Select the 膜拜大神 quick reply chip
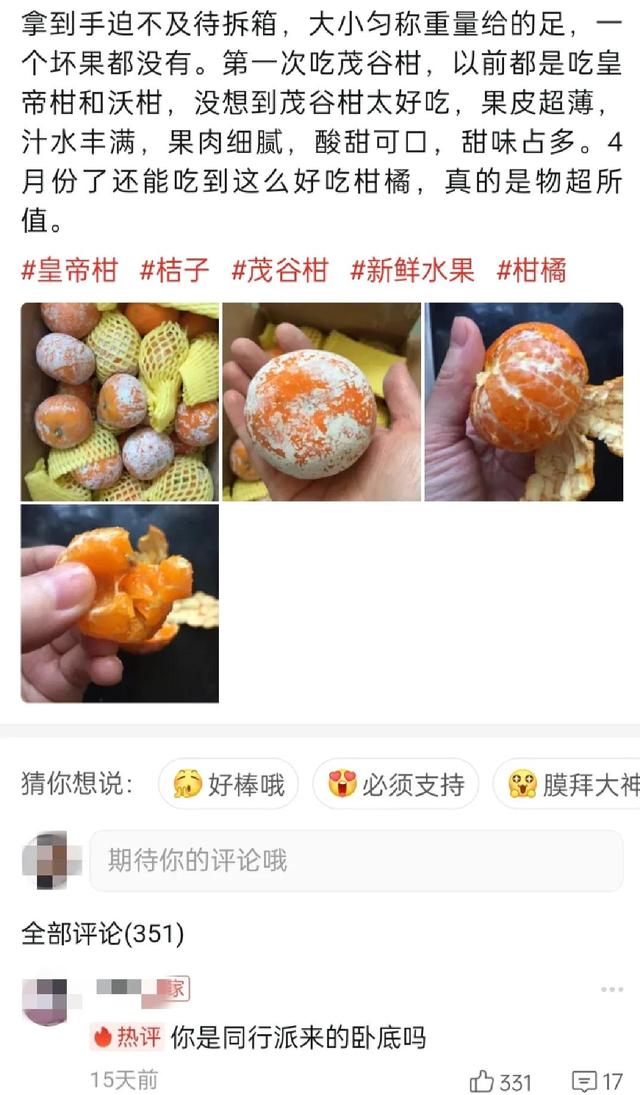640x1095 pixels. point(567,784)
